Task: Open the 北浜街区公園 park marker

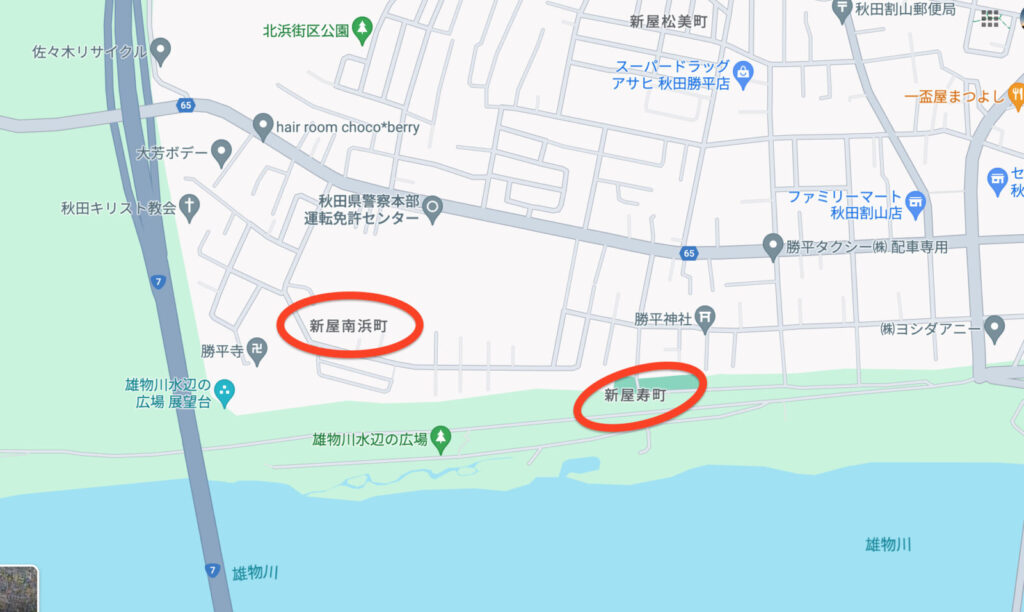Action: 364,30
